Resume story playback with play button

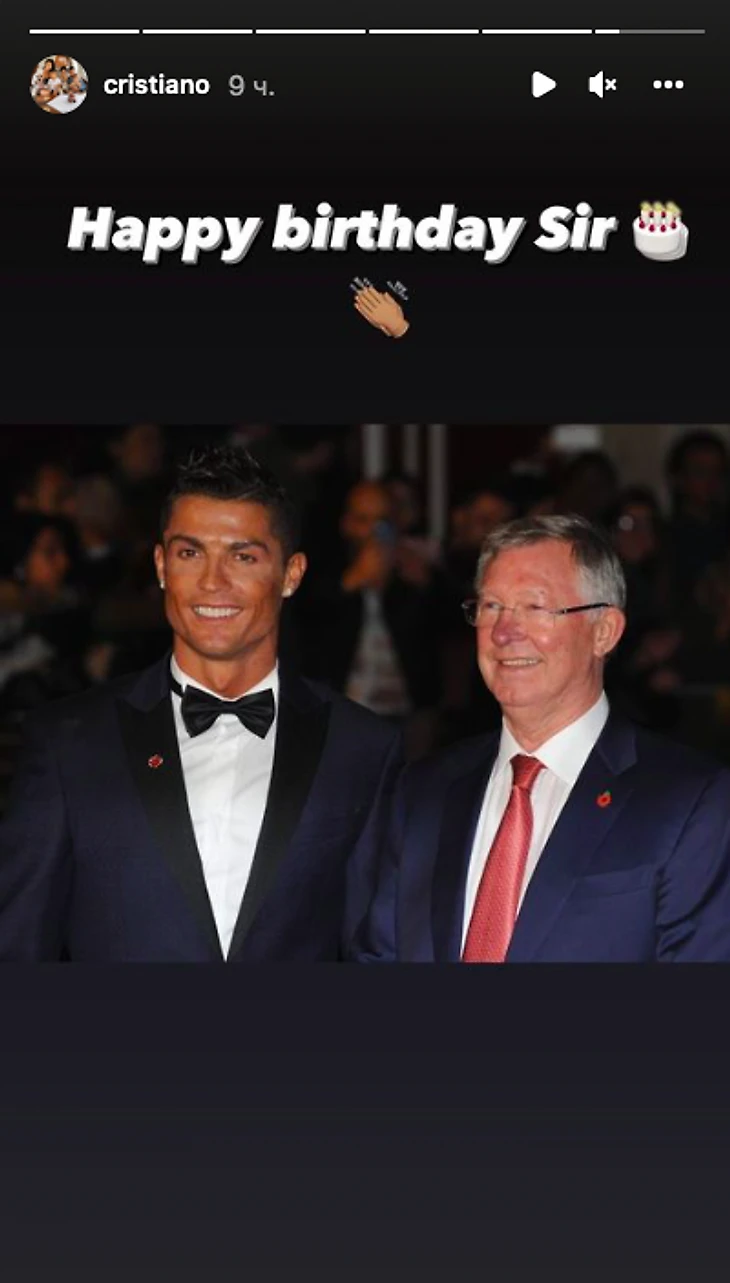pyautogui.click(x=543, y=85)
